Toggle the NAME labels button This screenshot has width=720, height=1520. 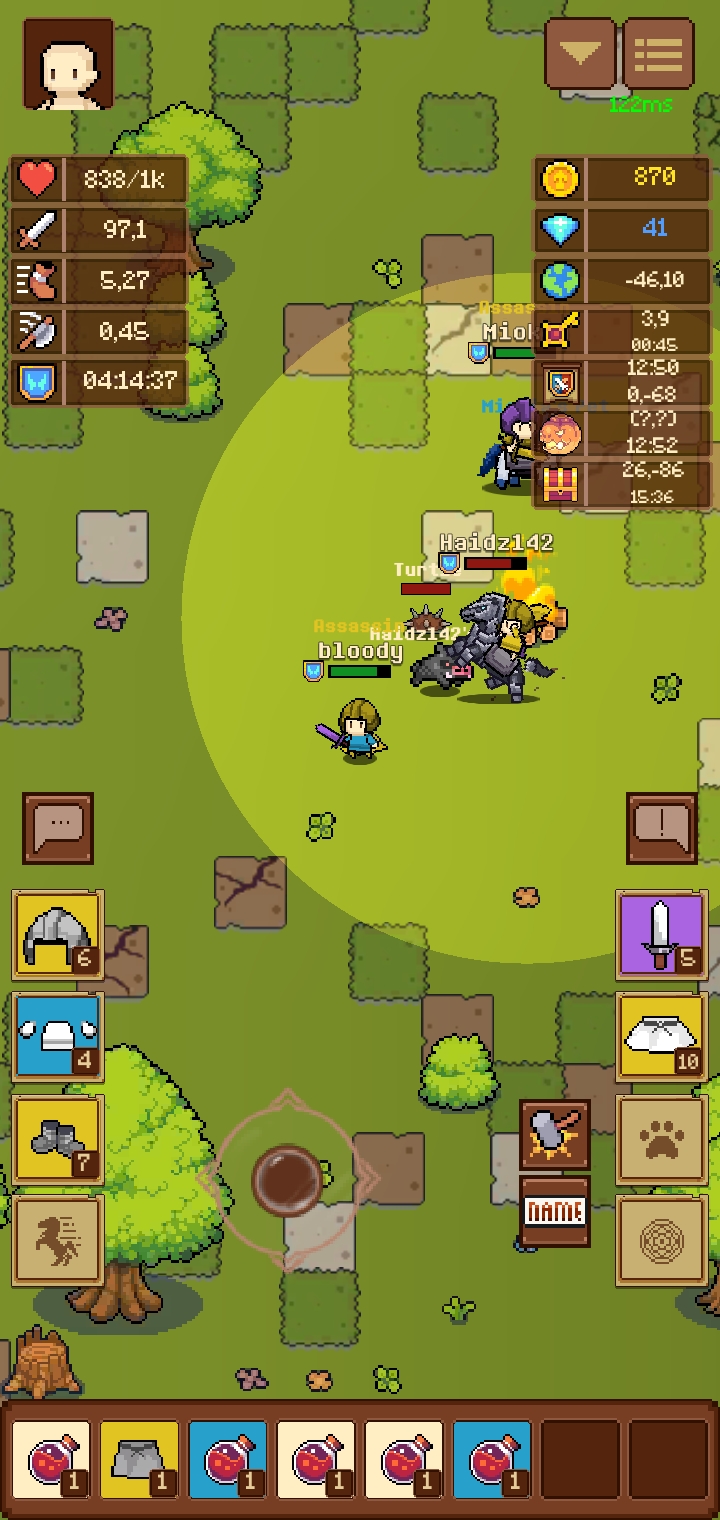click(555, 1211)
